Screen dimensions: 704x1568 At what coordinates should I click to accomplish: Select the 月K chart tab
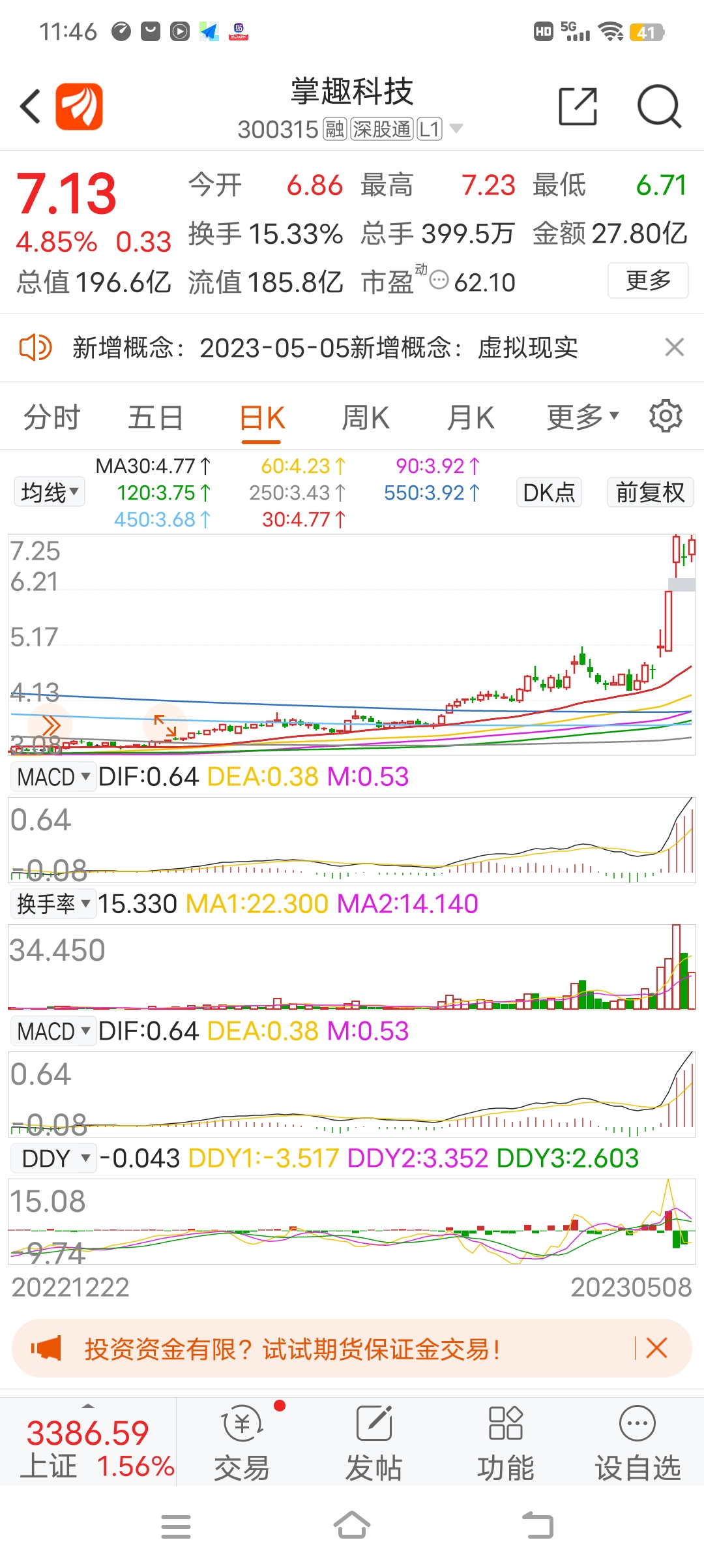[x=471, y=417]
